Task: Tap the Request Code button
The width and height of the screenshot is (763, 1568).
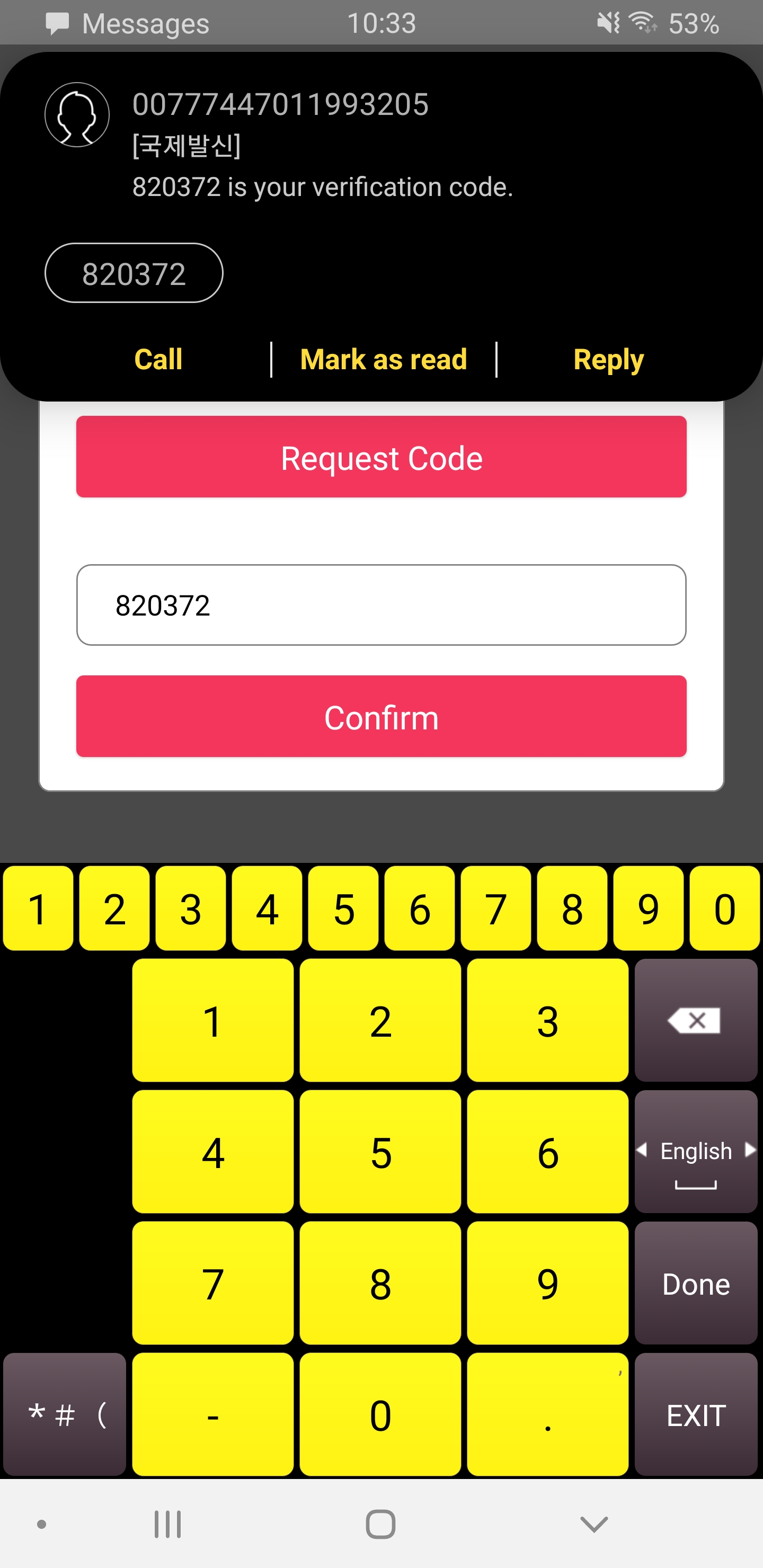Action: click(381, 457)
